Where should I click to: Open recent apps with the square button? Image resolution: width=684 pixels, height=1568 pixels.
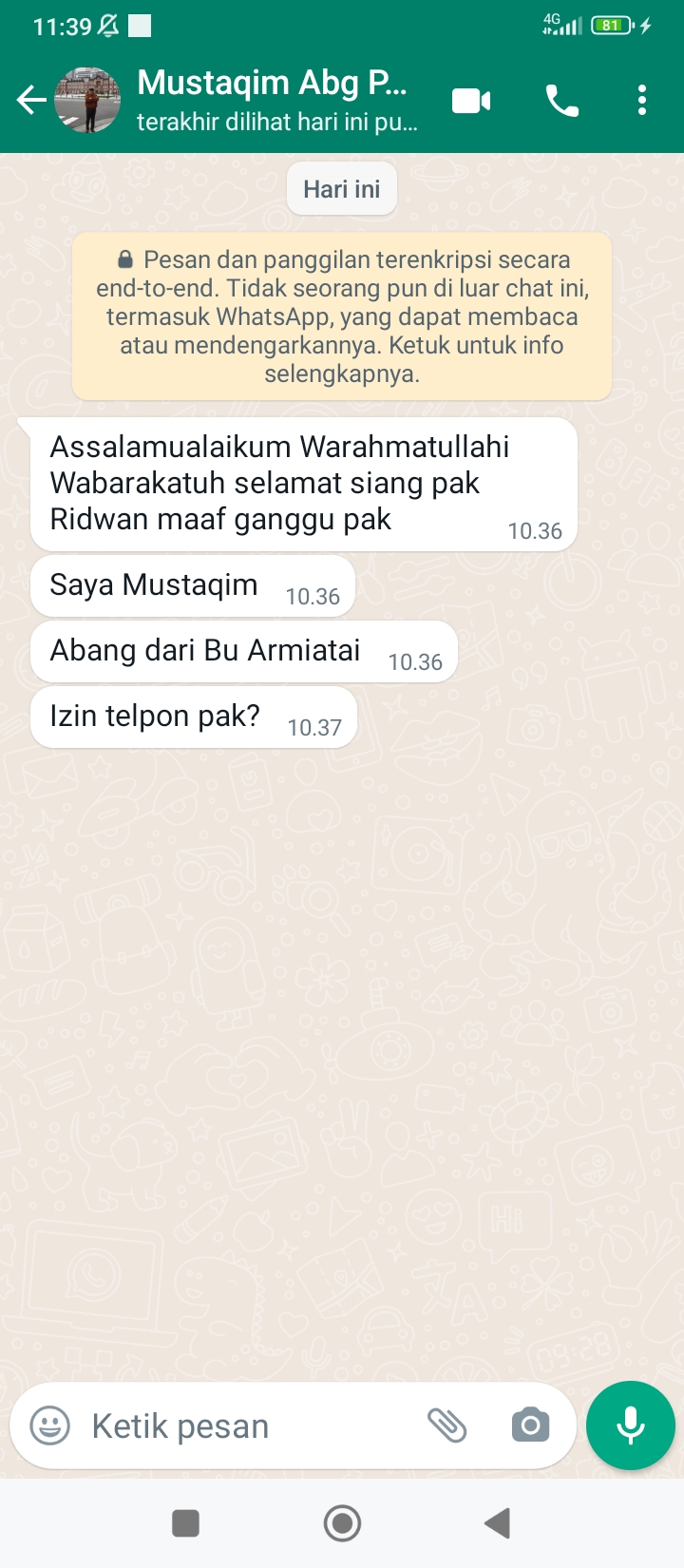[185, 1523]
